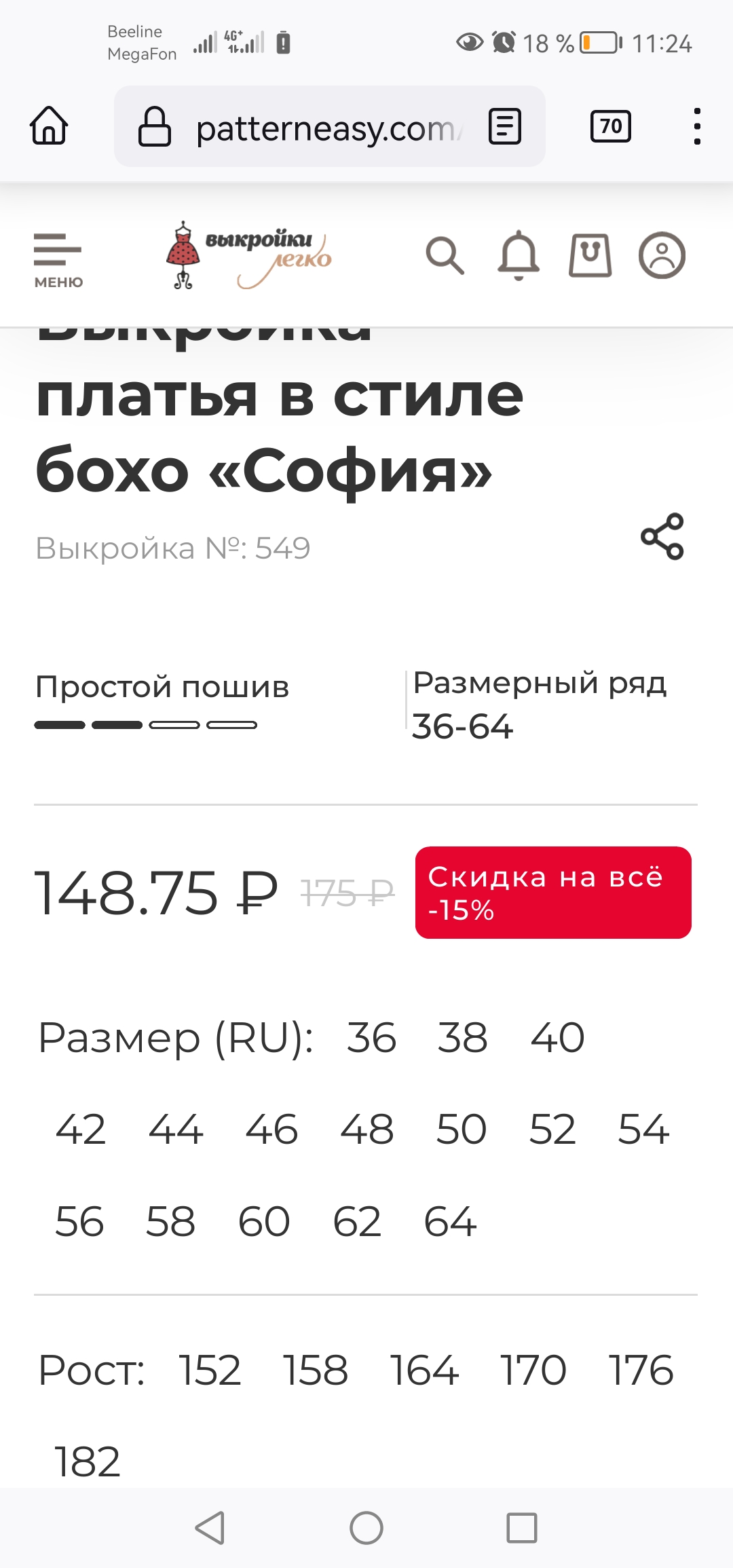Share this pattern page
Viewport: 733px width, 1568px height.
(662, 537)
